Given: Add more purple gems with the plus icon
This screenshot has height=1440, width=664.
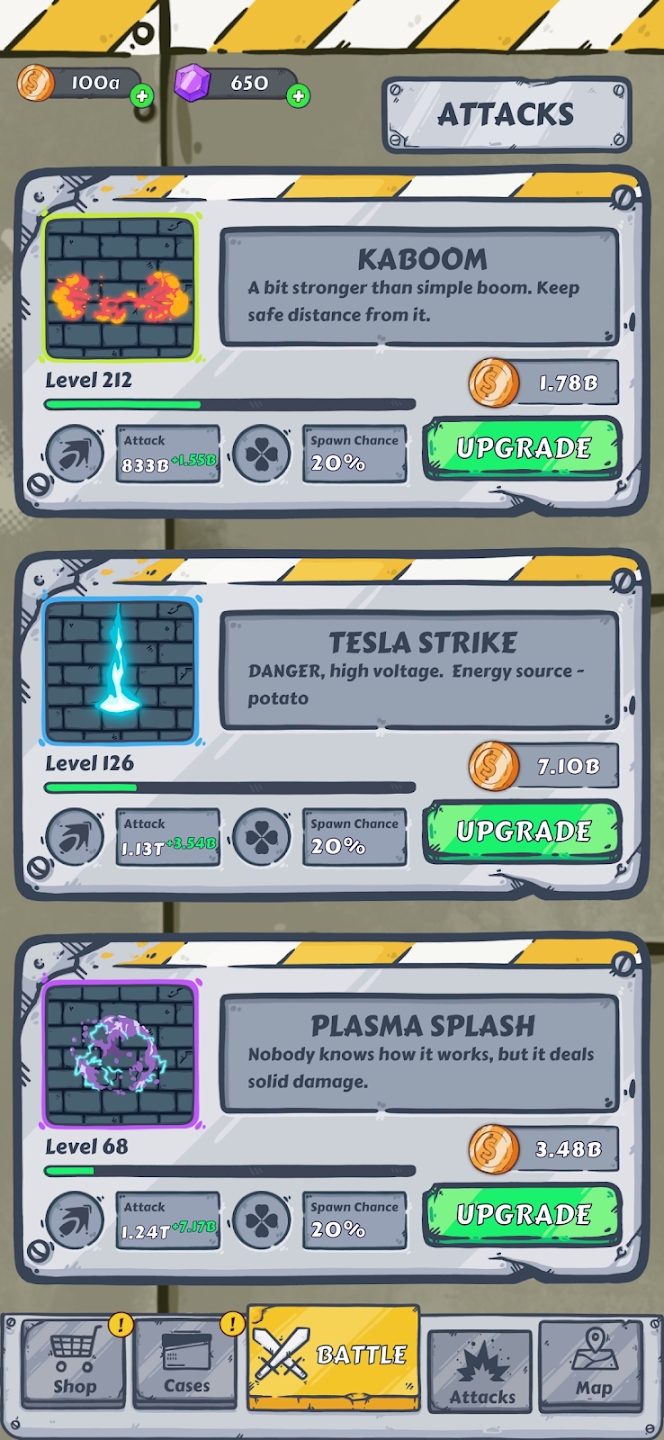Looking at the screenshot, I should [x=297, y=96].
